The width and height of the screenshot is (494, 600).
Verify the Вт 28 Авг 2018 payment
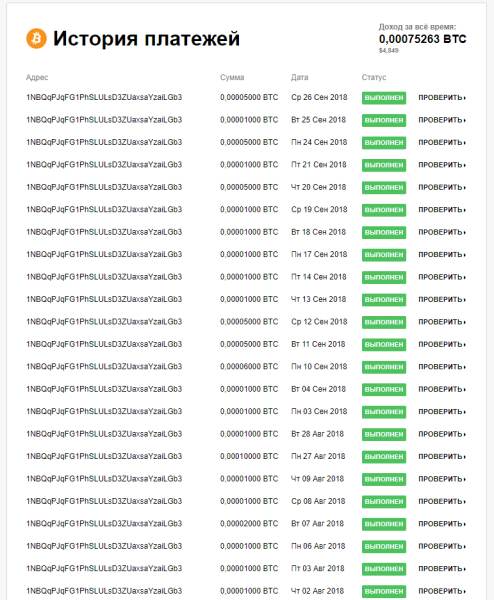tap(442, 434)
